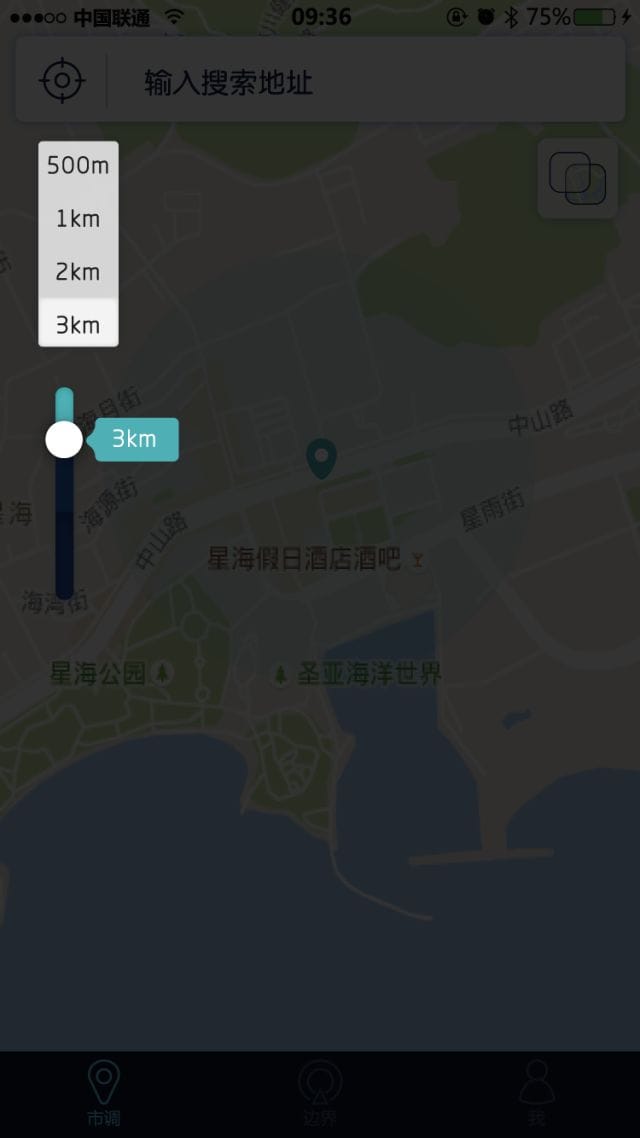
Task: Tap the radius slider handle
Action: click(65, 439)
